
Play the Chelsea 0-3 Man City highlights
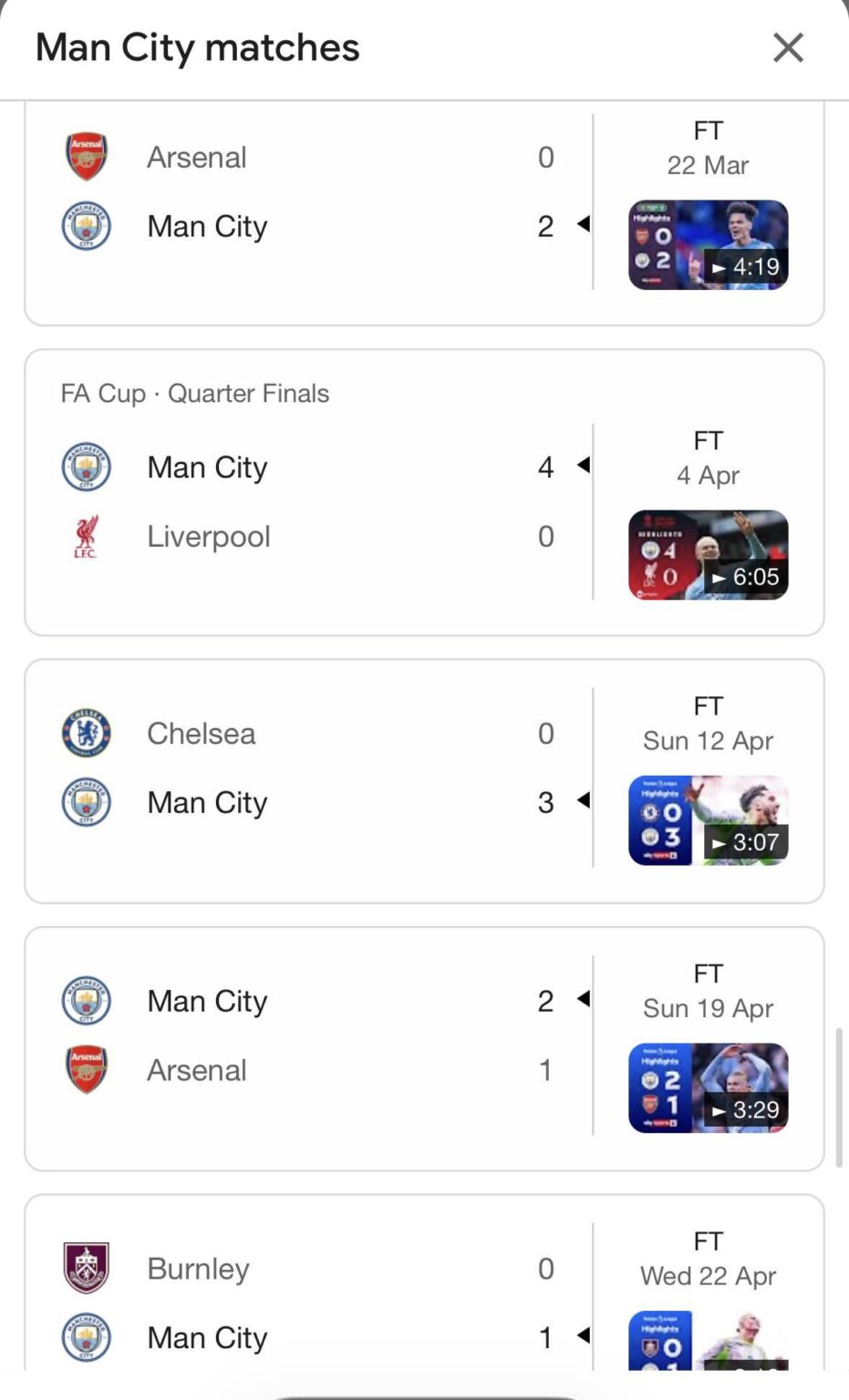pos(707,819)
